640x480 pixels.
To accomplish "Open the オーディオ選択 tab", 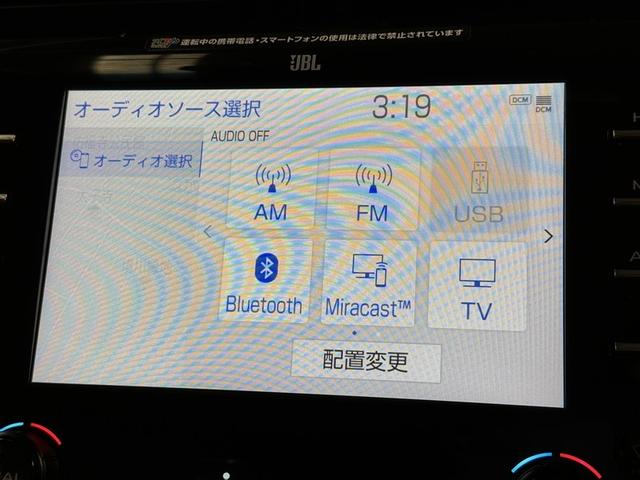I will pos(133,160).
